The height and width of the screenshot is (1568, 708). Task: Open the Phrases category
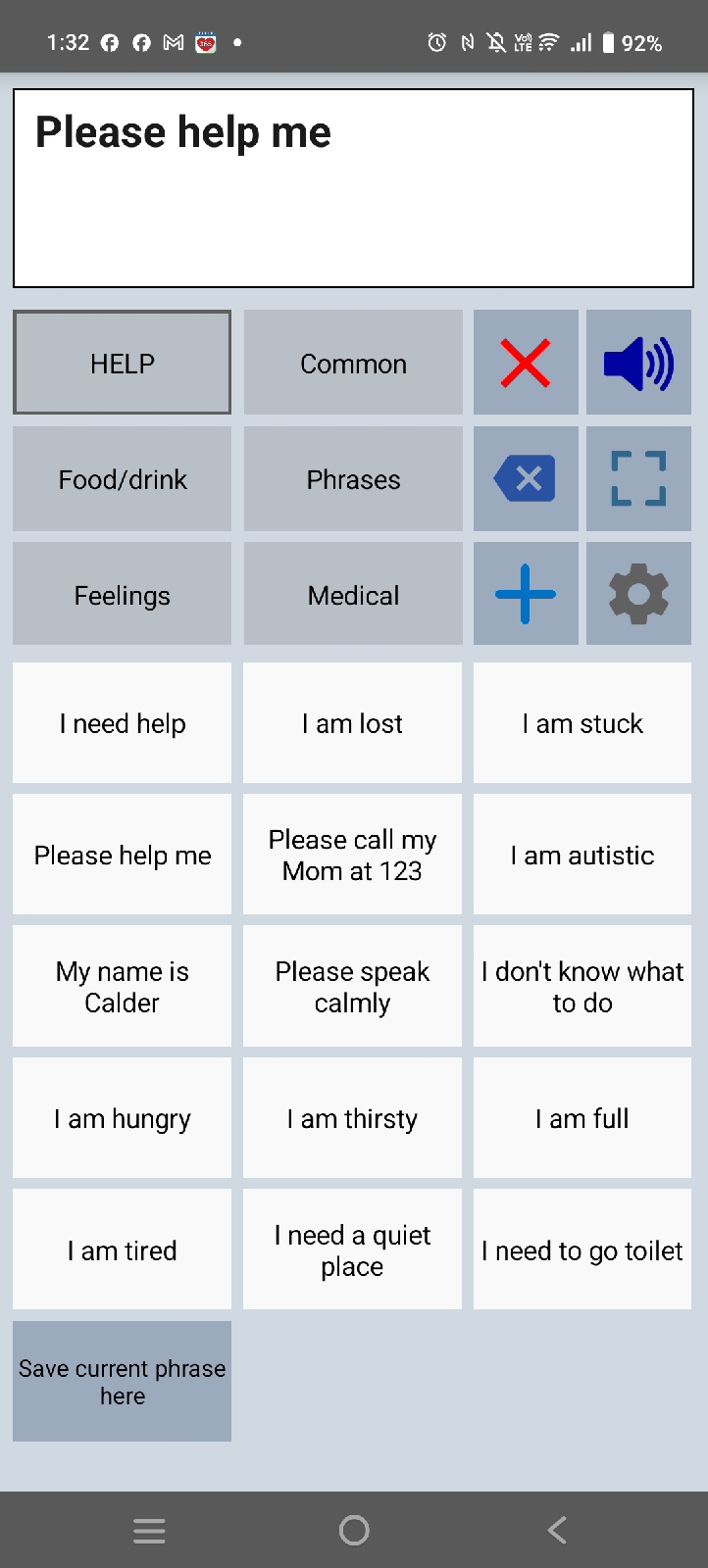tap(353, 478)
